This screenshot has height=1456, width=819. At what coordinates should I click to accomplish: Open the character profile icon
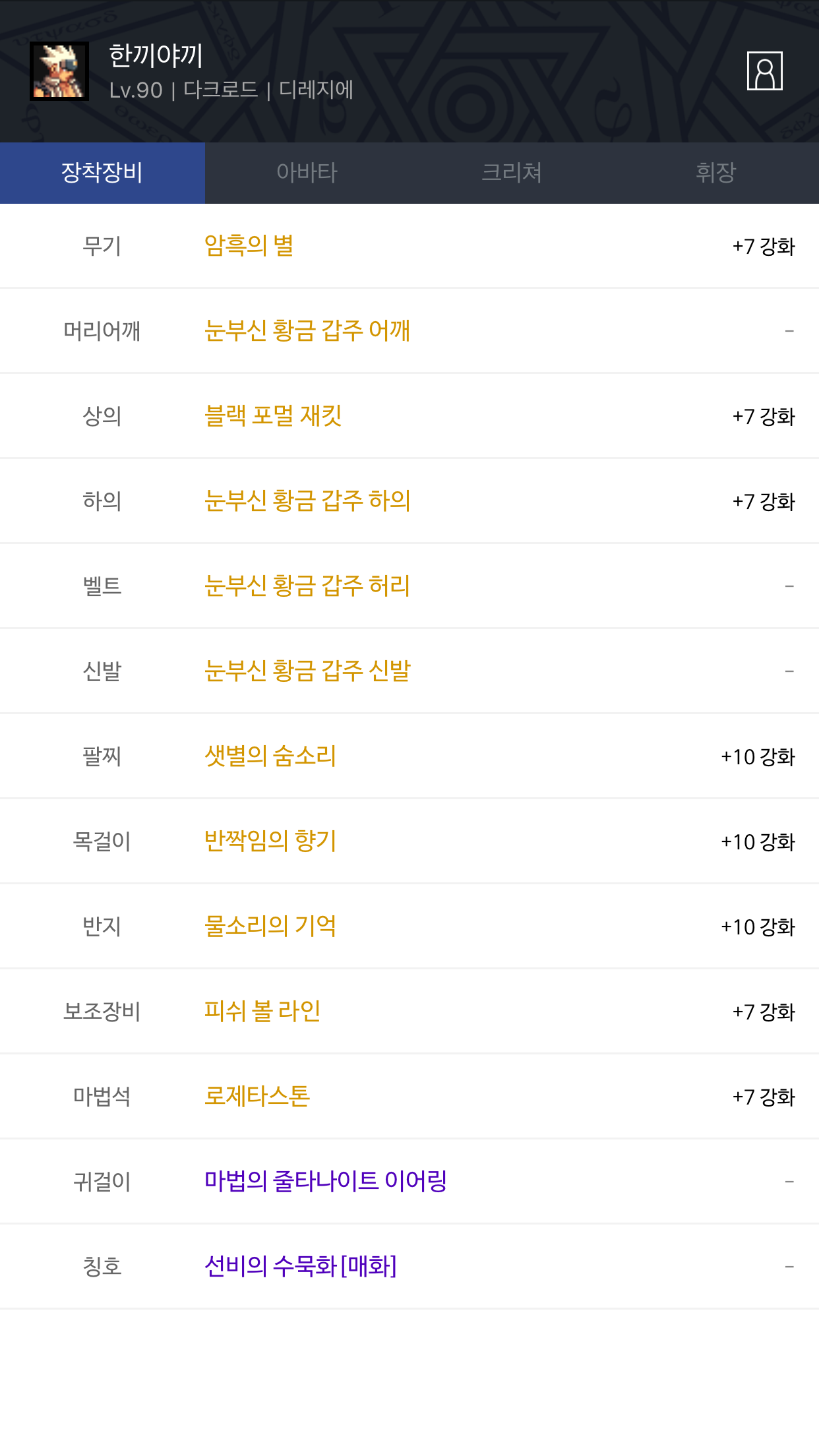coord(764,71)
